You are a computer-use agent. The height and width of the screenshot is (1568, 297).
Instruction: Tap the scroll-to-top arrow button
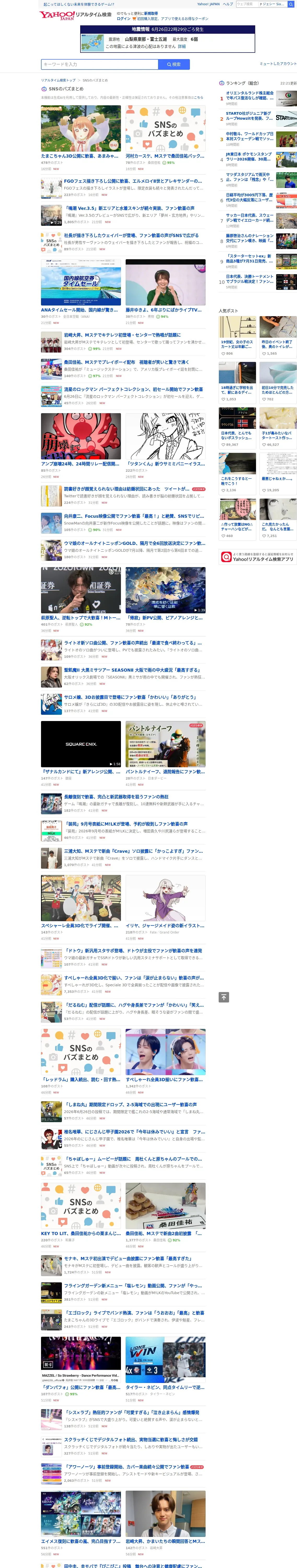(224, 997)
